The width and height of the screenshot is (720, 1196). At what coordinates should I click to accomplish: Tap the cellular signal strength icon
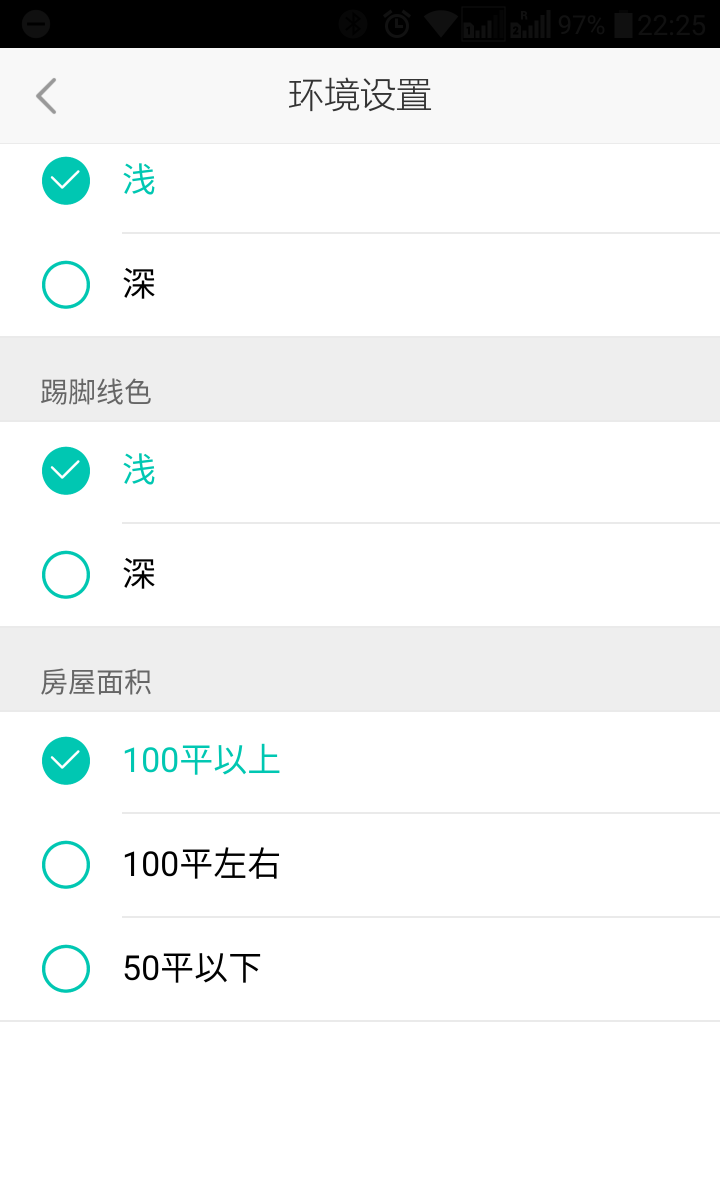coord(481,24)
